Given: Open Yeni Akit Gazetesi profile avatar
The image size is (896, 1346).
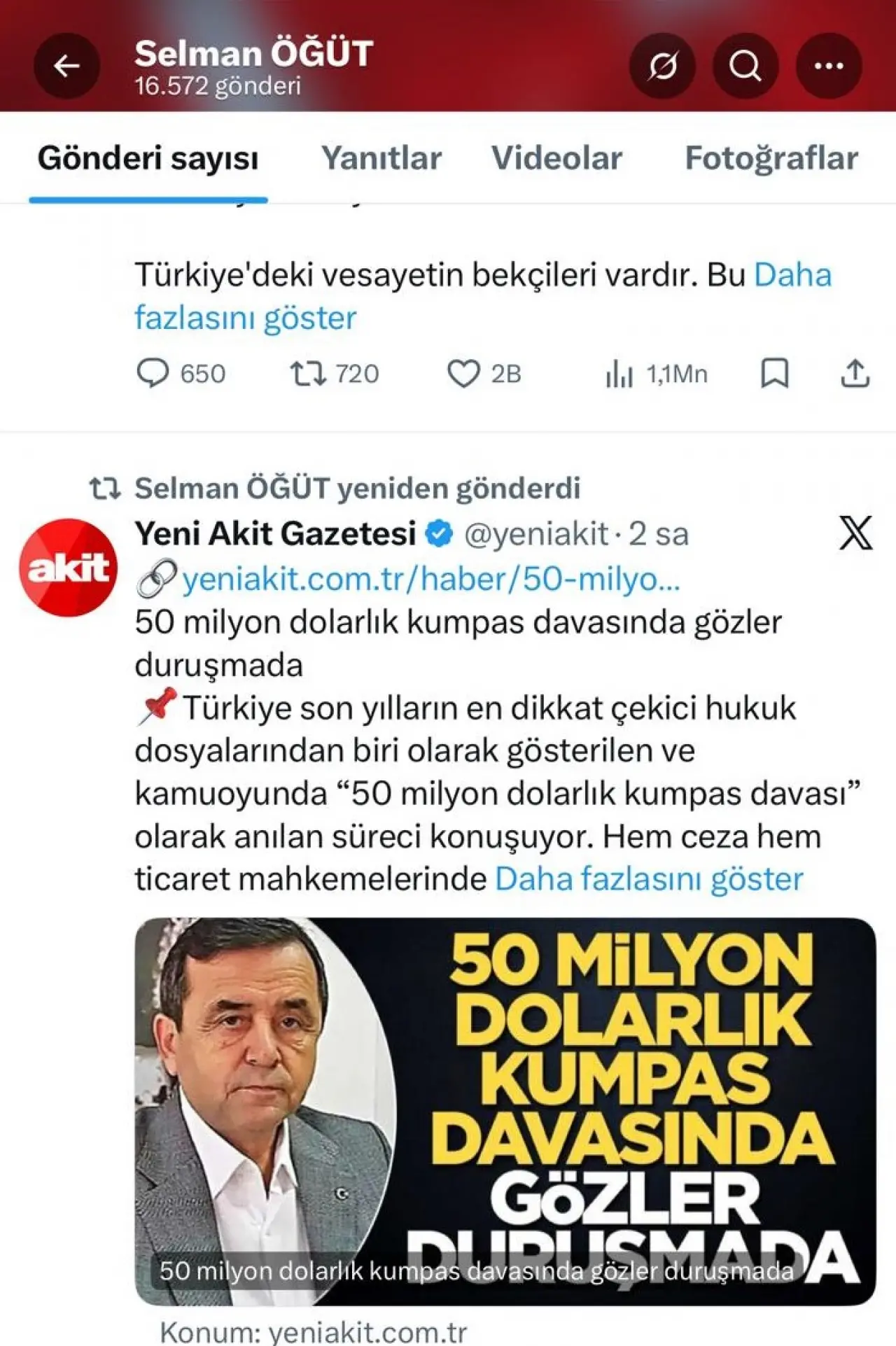Looking at the screenshot, I should click(x=68, y=567).
